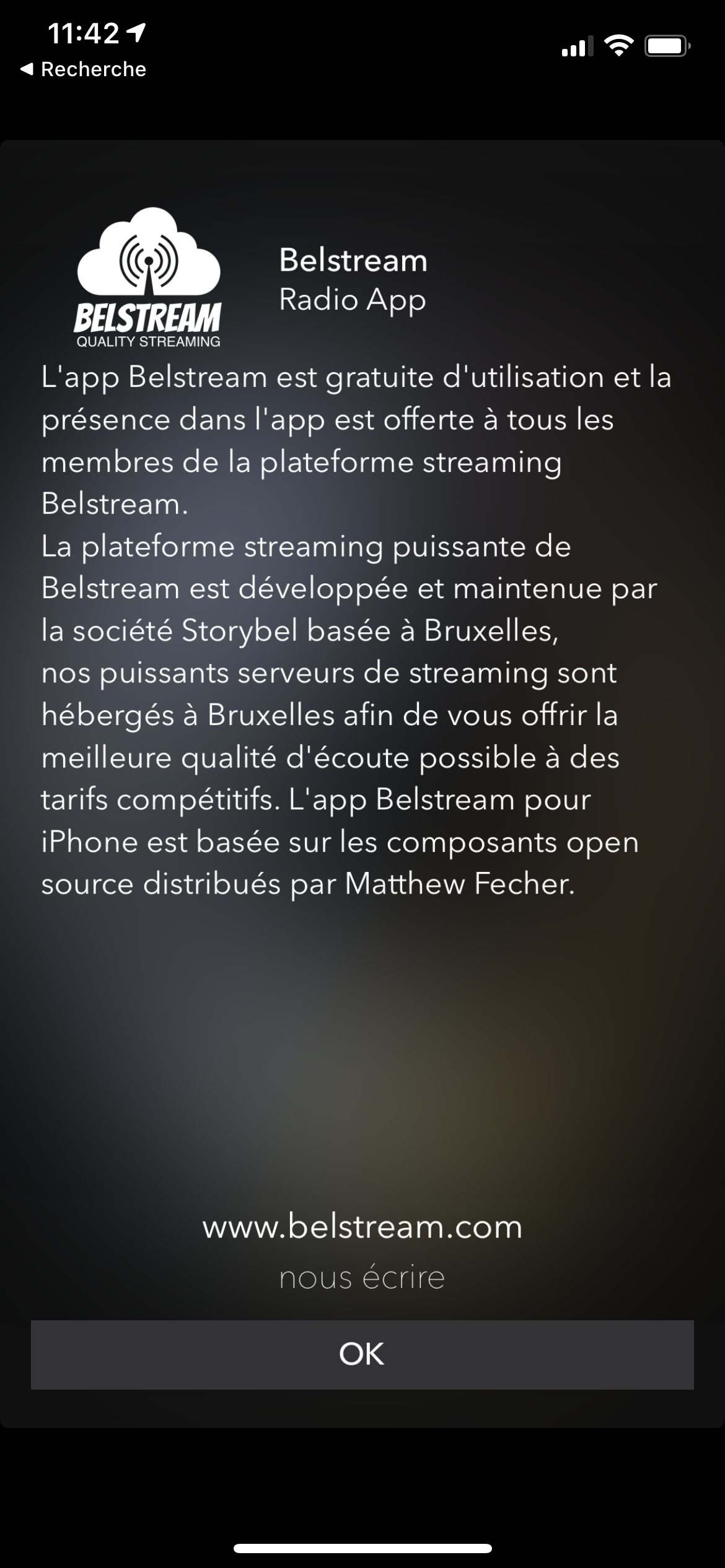This screenshot has width=725, height=1568.
Task: Open the www.belstream.com website link
Action: coord(362,1227)
